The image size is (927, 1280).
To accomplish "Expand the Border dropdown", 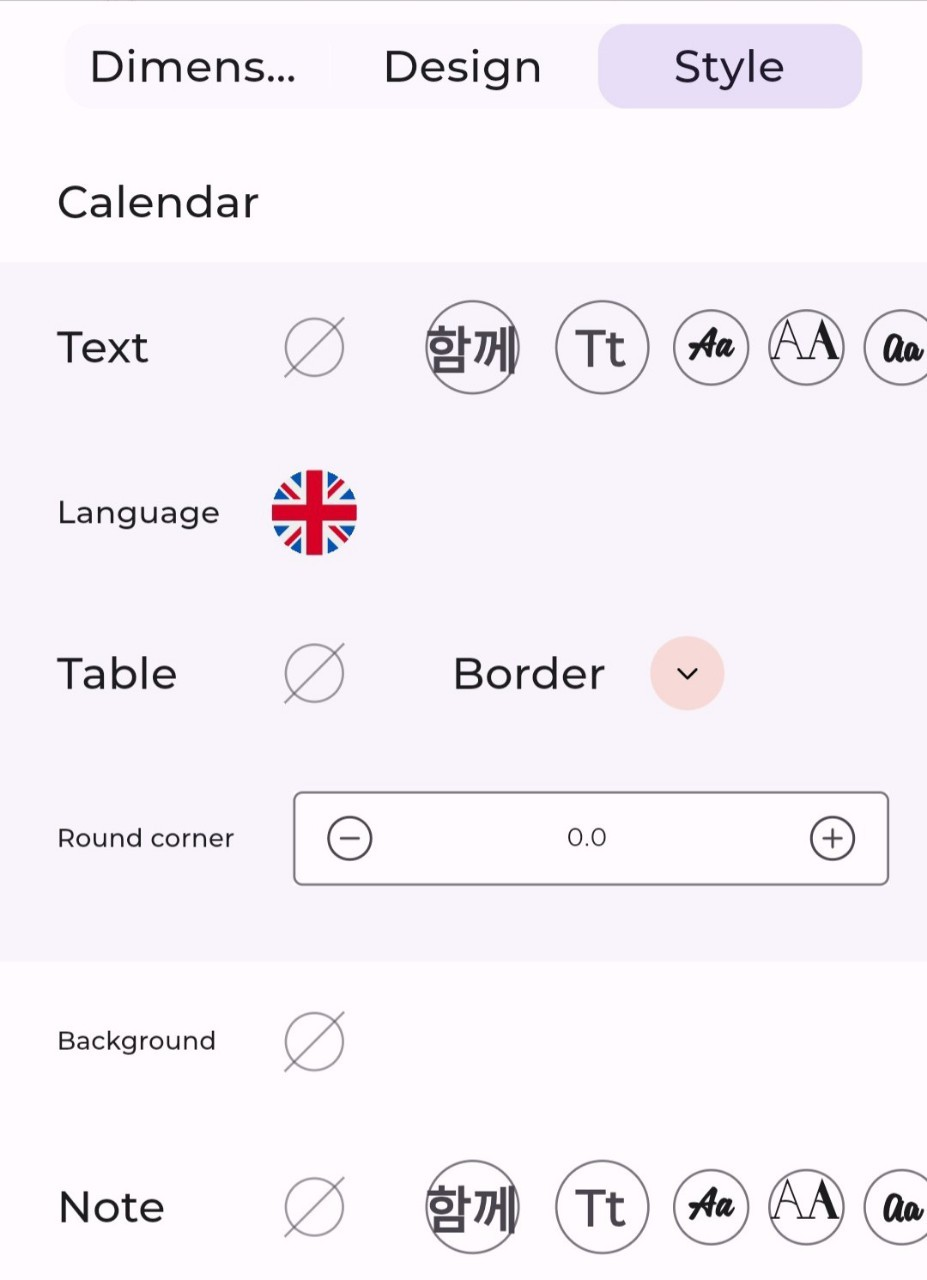I will (687, 673).
